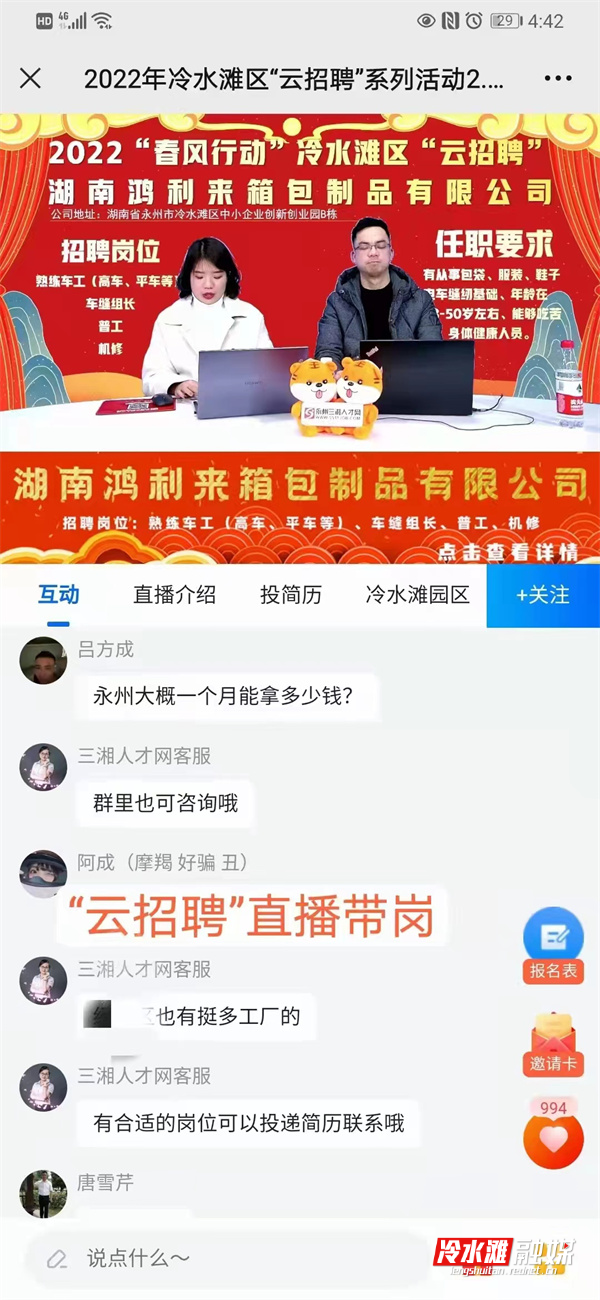Like the livestream with the heart button

pyautogui.click(x=553, y=1138)
